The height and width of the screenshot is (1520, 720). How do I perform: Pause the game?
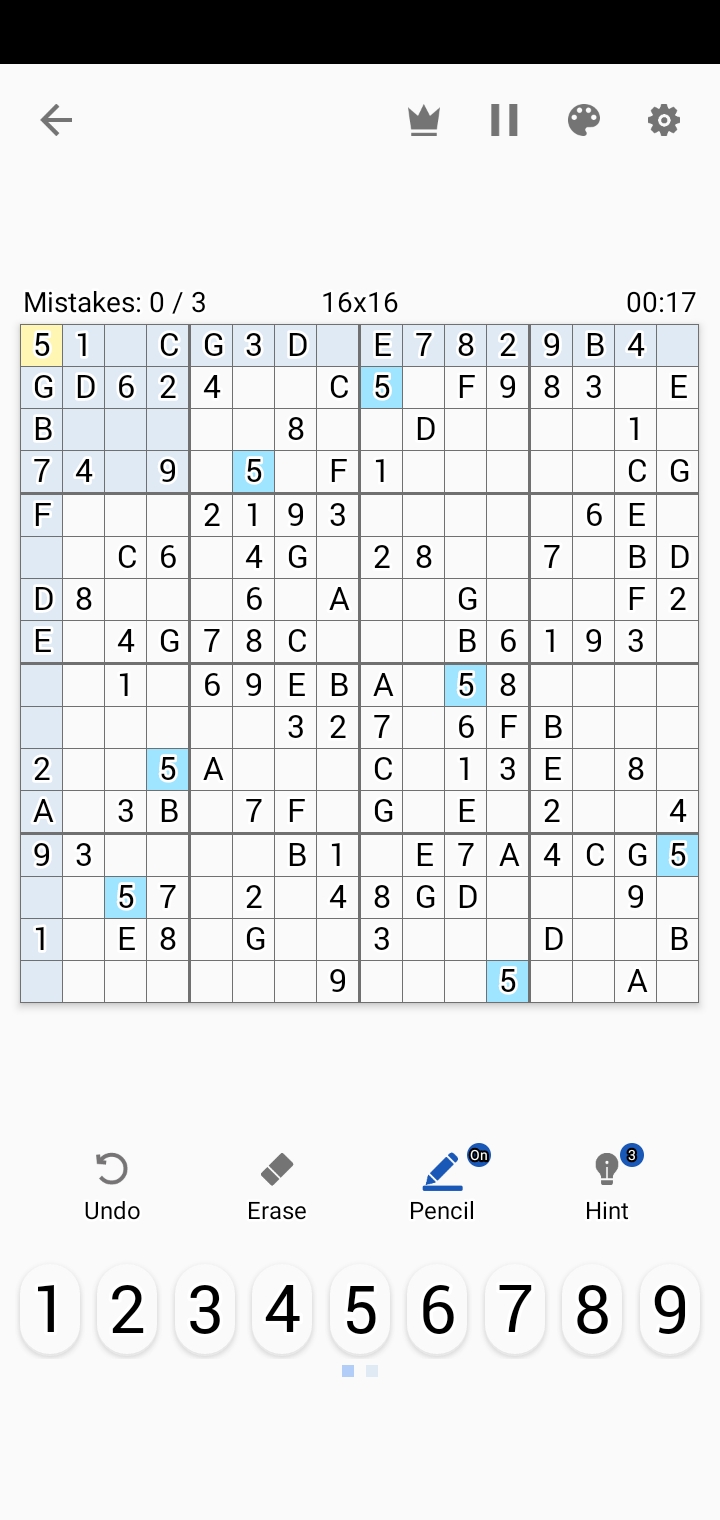click(x=504, y=120)
